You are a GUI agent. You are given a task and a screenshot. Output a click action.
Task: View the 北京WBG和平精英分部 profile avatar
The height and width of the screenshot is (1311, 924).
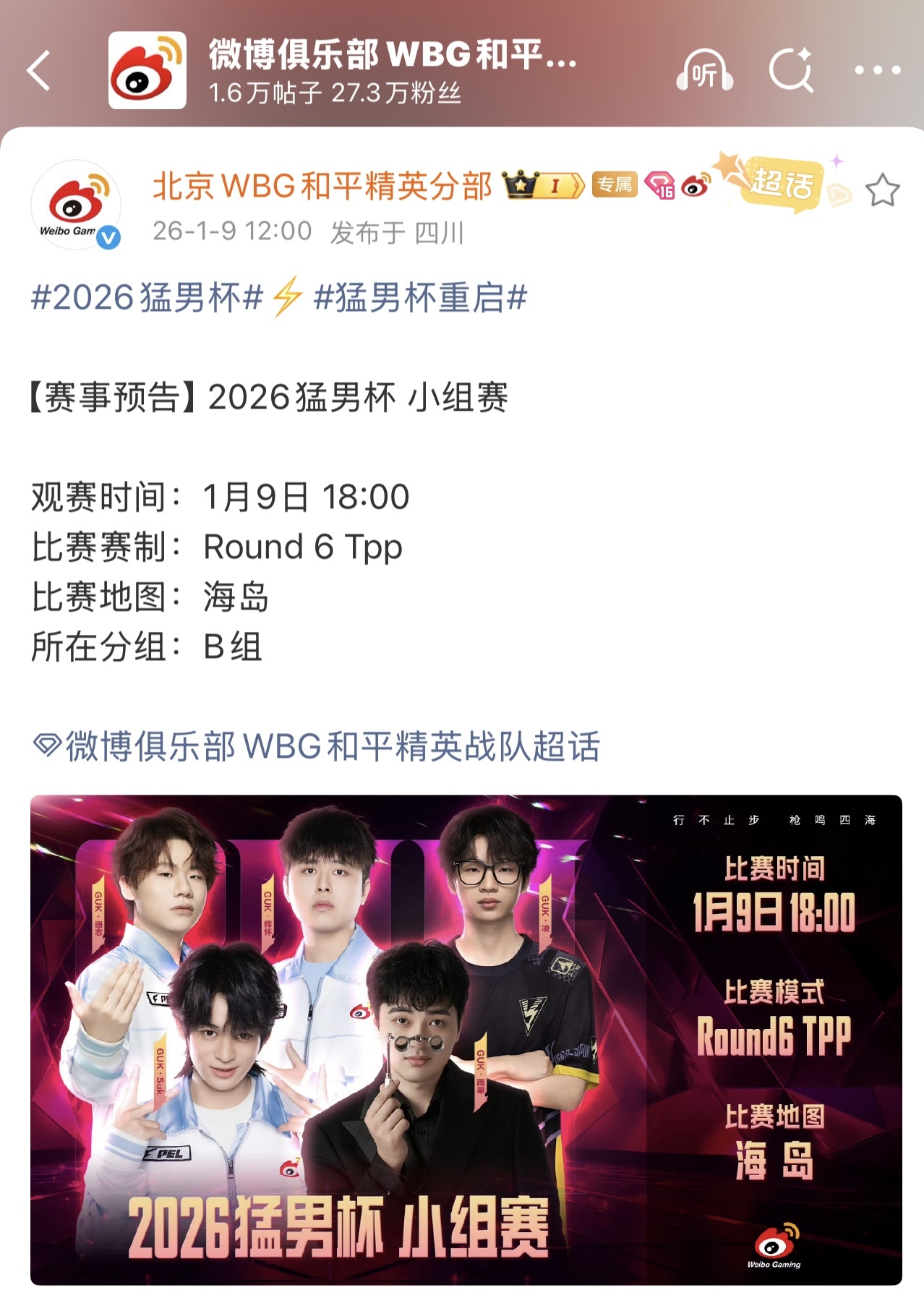[75, 205]
